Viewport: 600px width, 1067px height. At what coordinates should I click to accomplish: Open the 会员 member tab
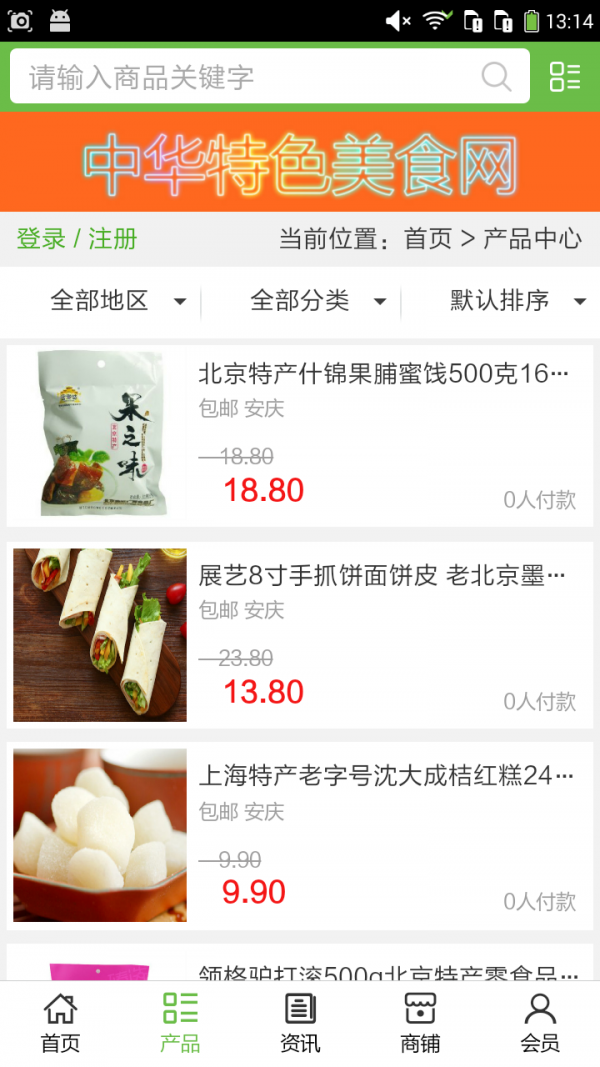tap(540, 1024)
